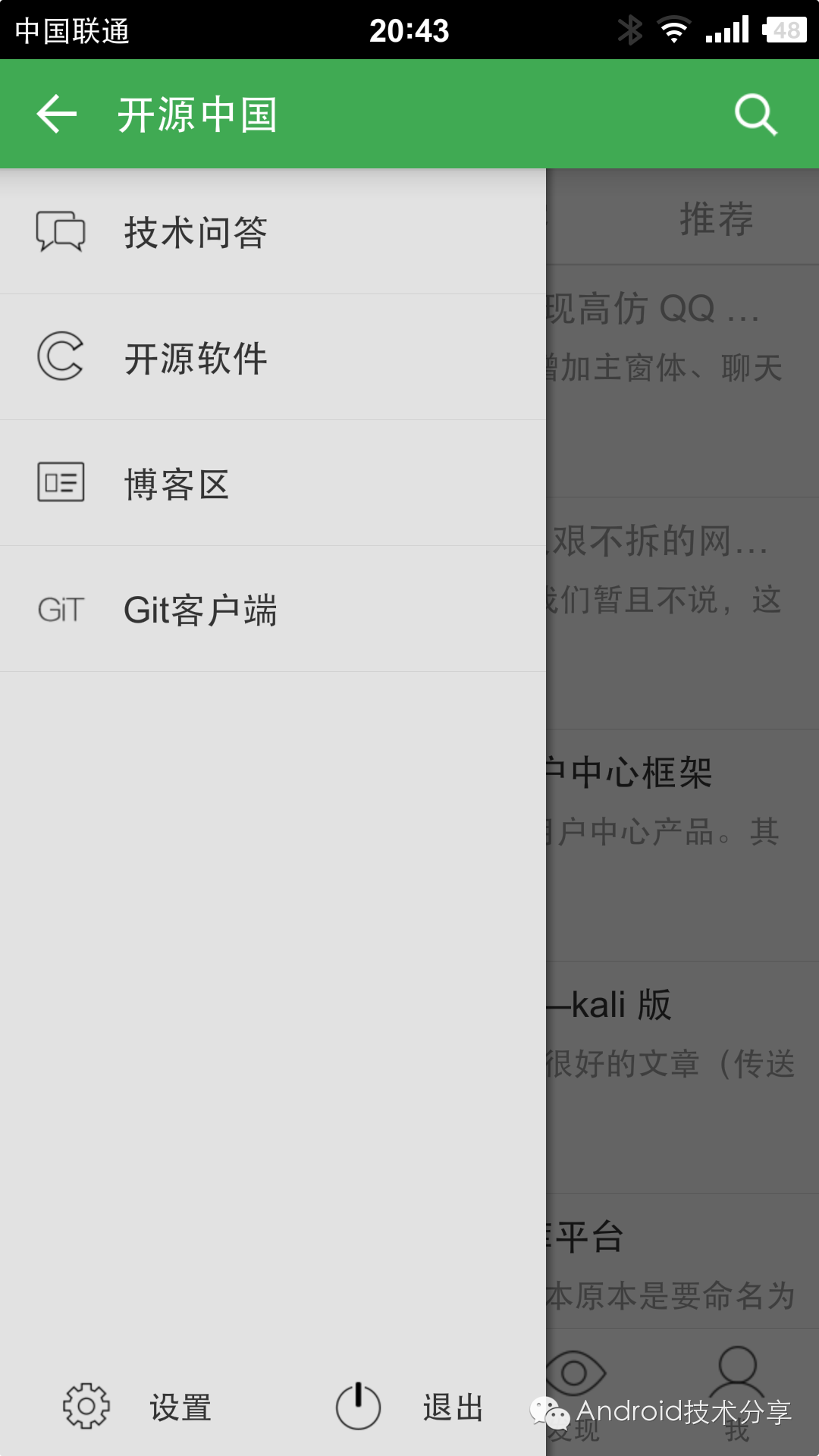
Task: Tap the newspaper icon beside 博客区
Action: (61, 482)
